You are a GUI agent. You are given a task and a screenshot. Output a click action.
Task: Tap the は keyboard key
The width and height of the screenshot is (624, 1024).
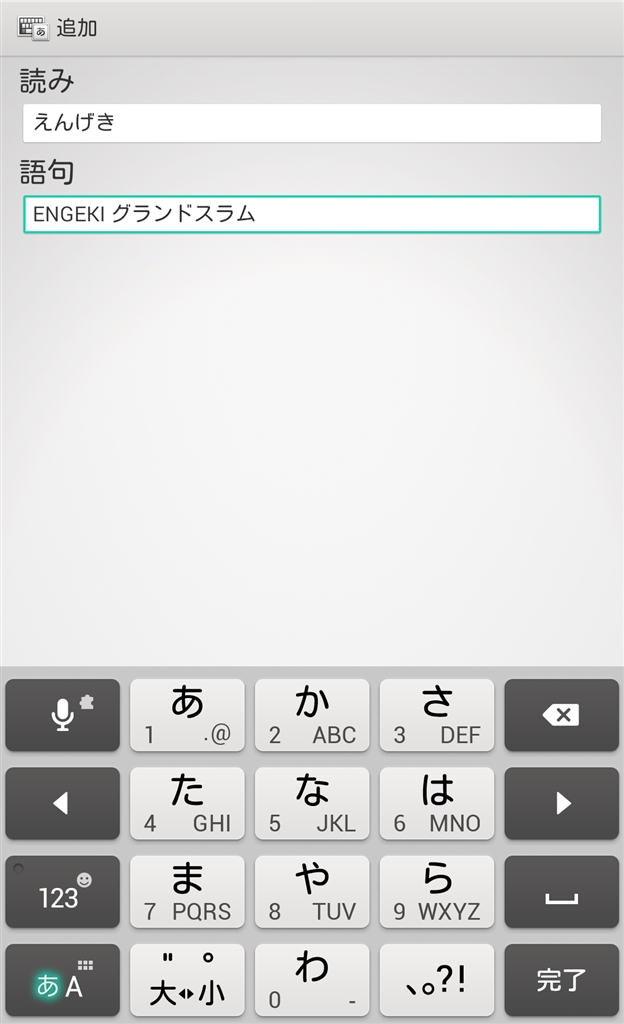tap(437, 803)
